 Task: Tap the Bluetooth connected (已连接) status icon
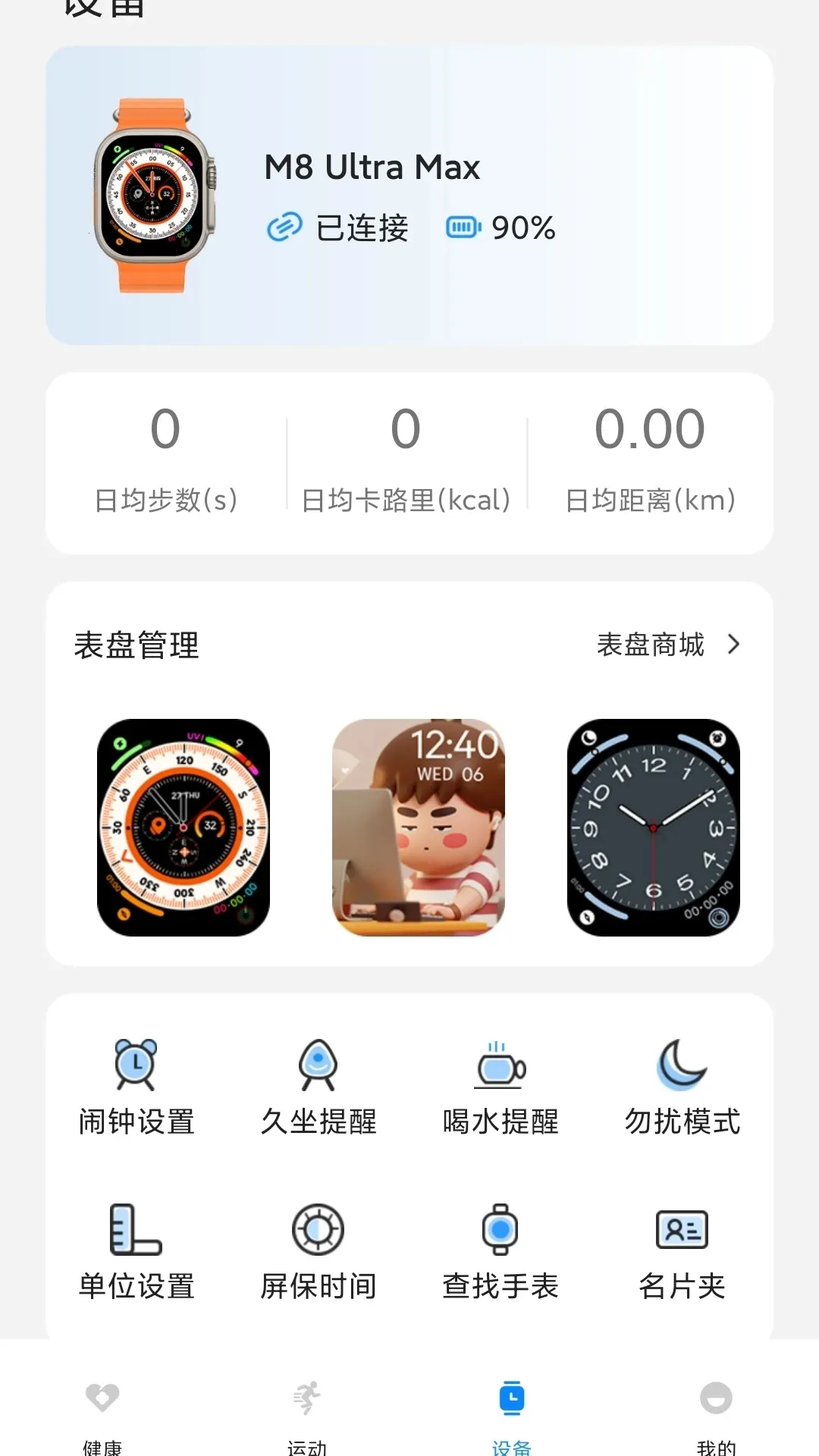click(287, 227)
